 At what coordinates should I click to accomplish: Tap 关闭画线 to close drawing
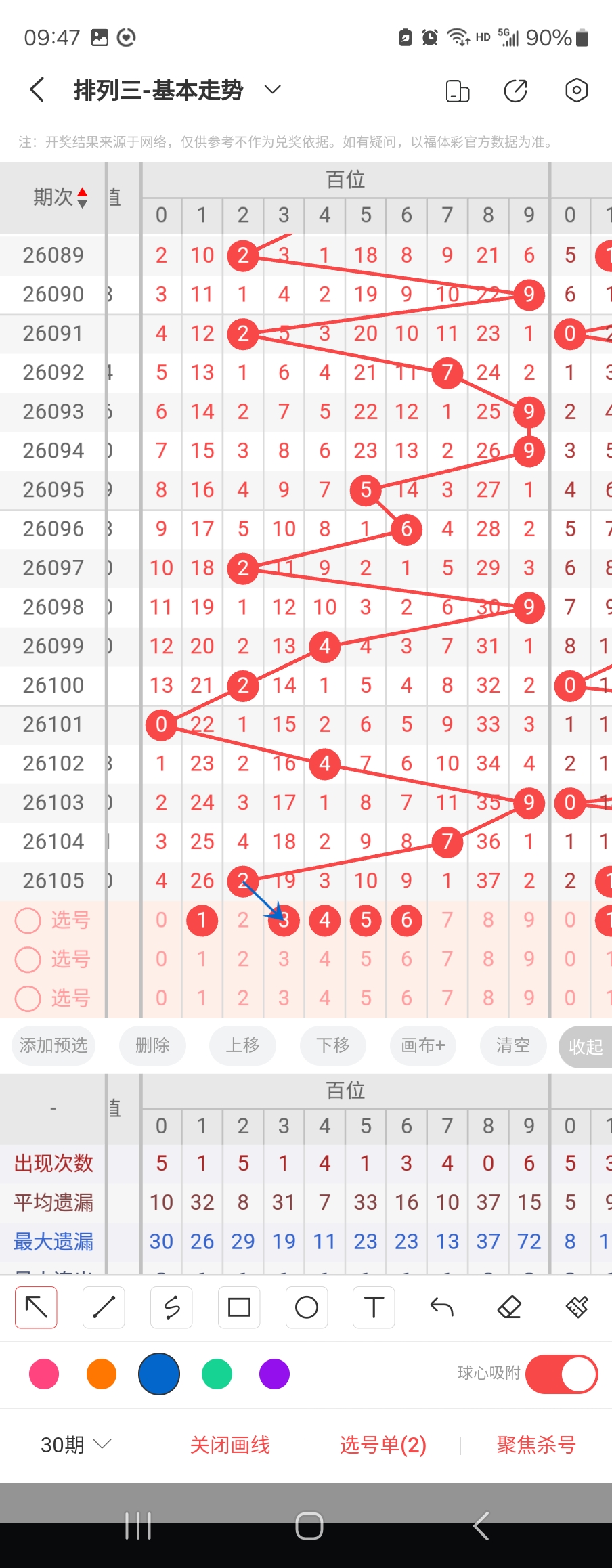[x=230, y=1445]
